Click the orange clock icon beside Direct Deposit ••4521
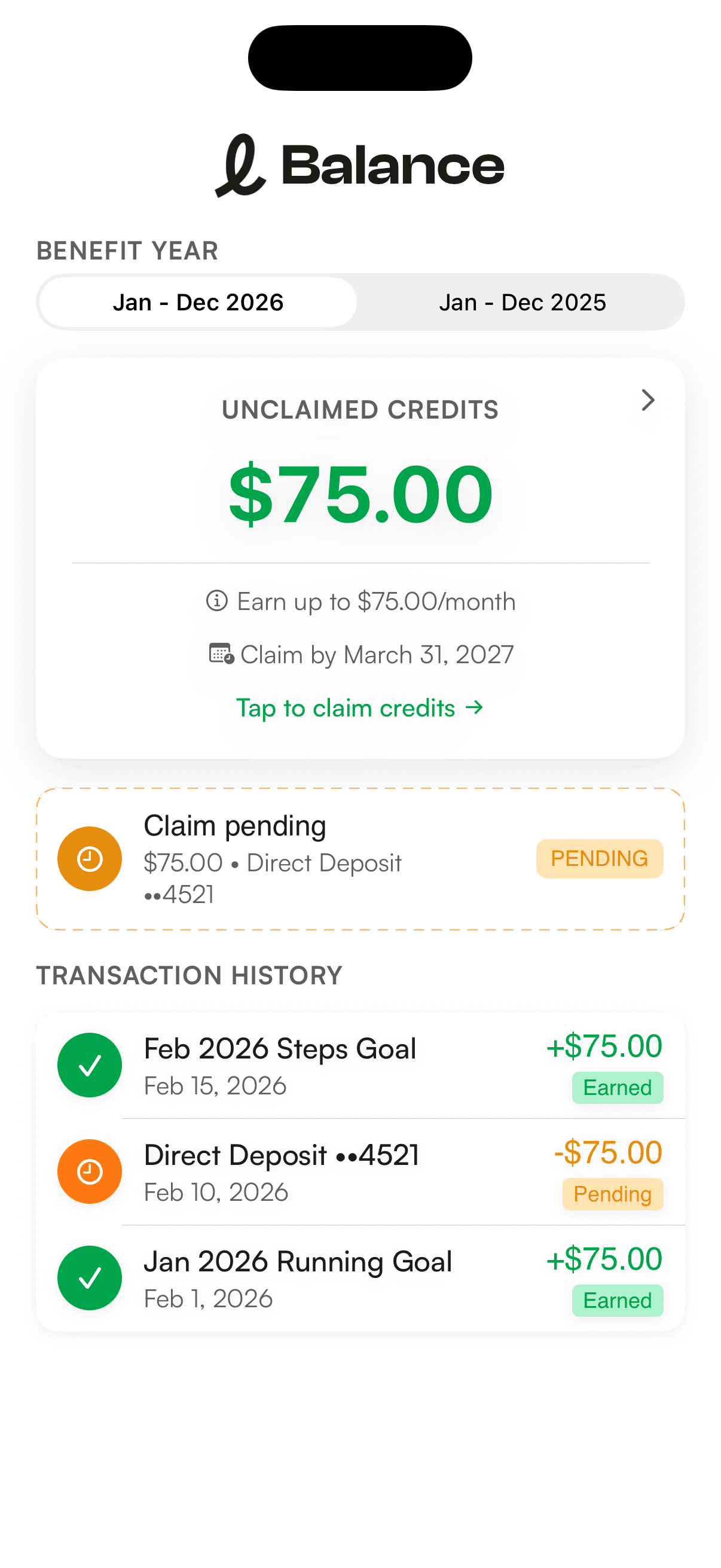This screenshot has width=721, height=1568. [x=89, y=1171]
